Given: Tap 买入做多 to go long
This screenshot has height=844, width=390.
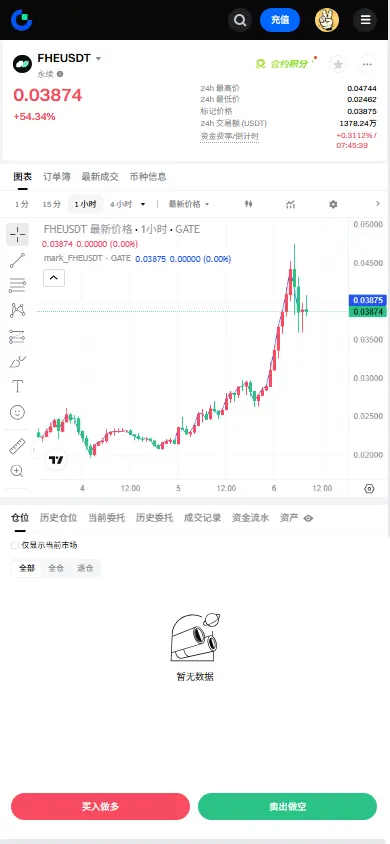Looking at the screenshot, I should tap(100, 806).
